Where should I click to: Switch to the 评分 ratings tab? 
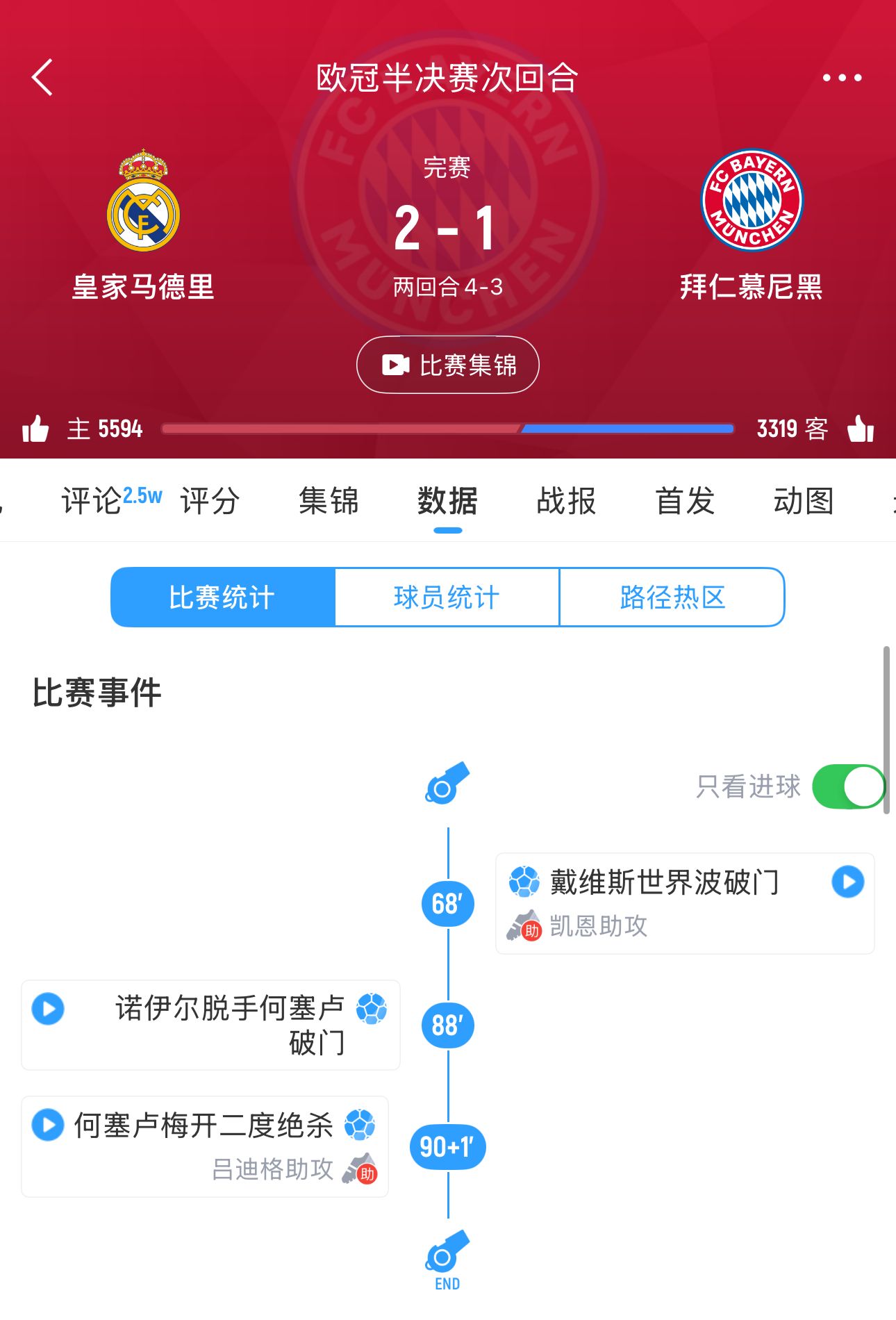coord(210,501)
